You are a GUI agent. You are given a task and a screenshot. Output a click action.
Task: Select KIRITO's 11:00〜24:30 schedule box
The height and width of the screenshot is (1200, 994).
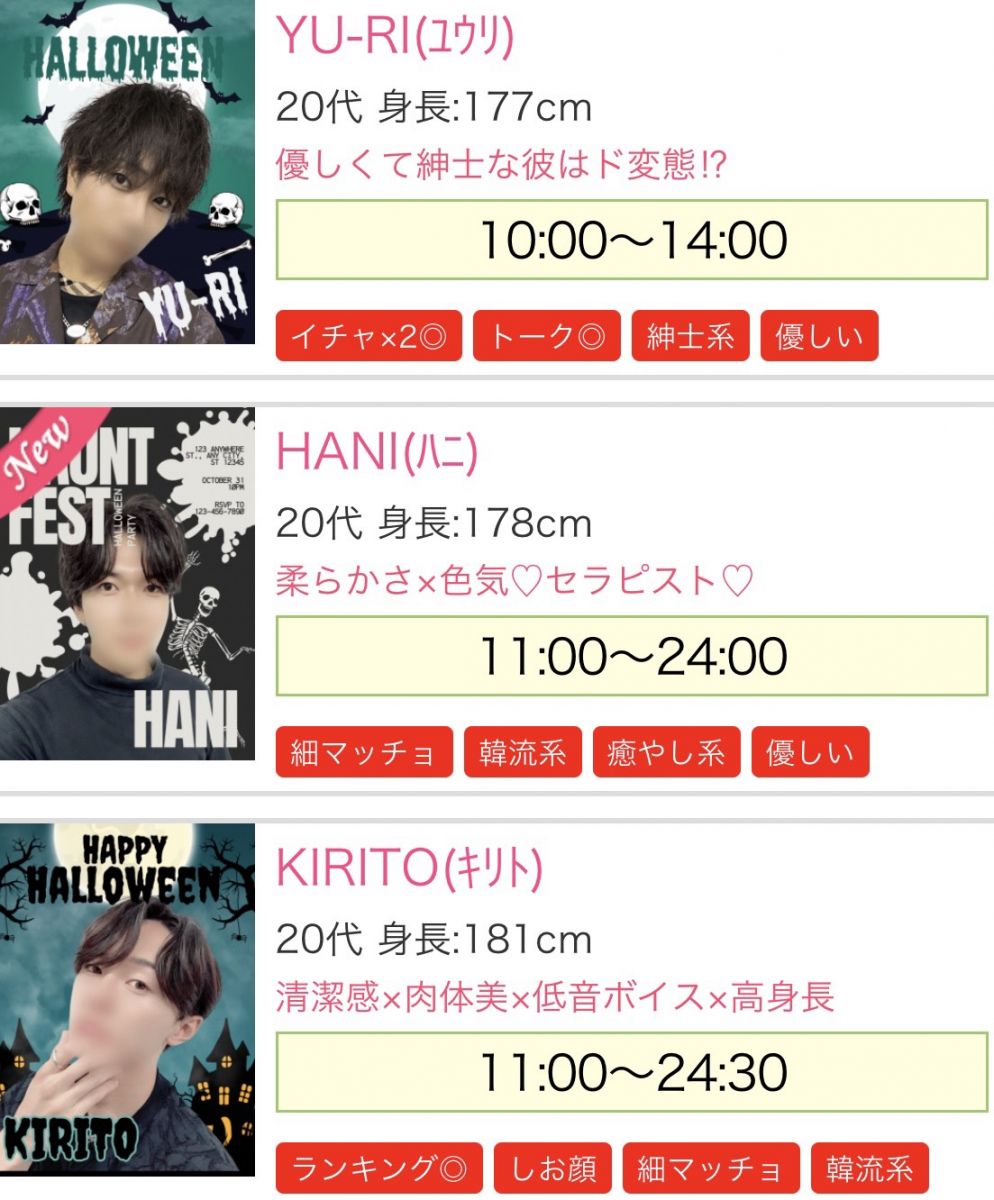(631, 1072)
